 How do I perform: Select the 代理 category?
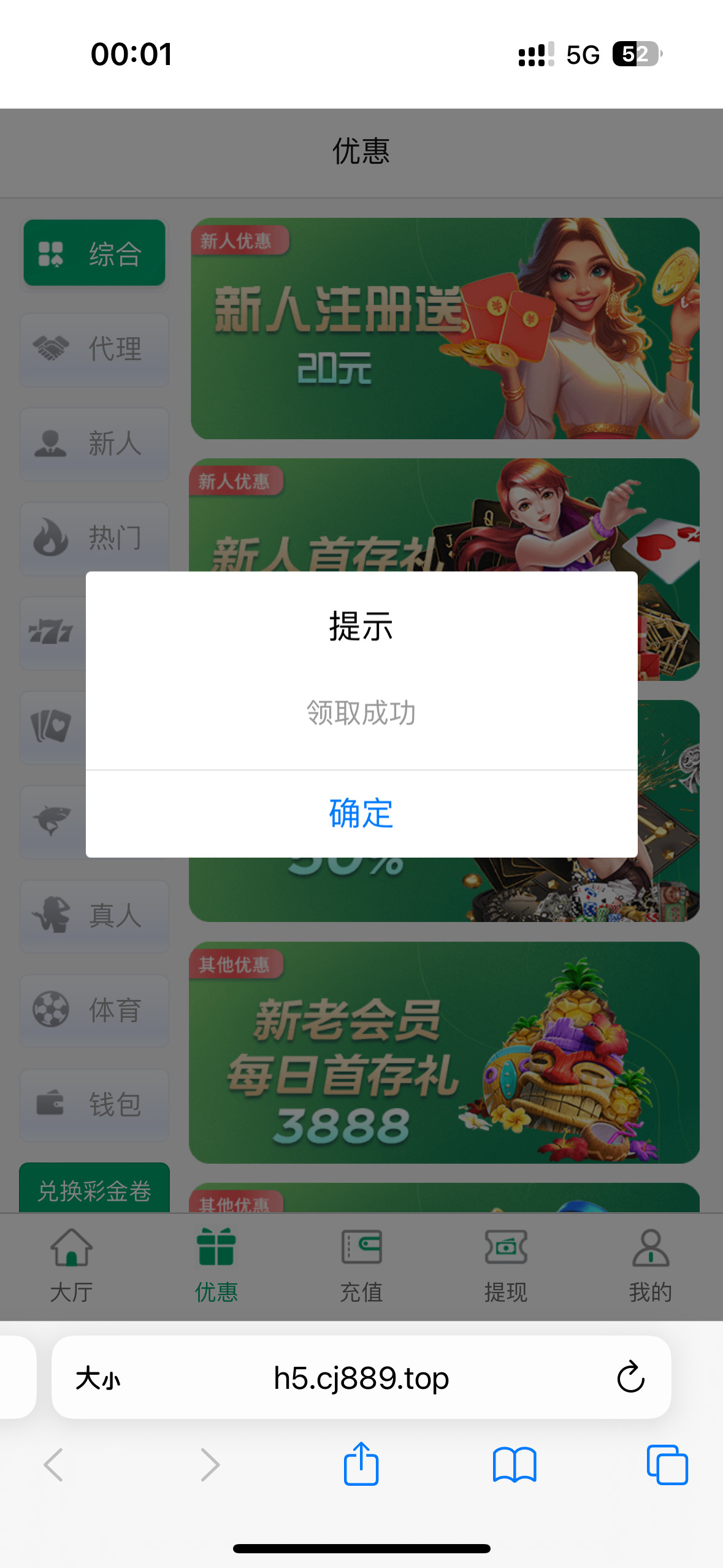[94, 349]
